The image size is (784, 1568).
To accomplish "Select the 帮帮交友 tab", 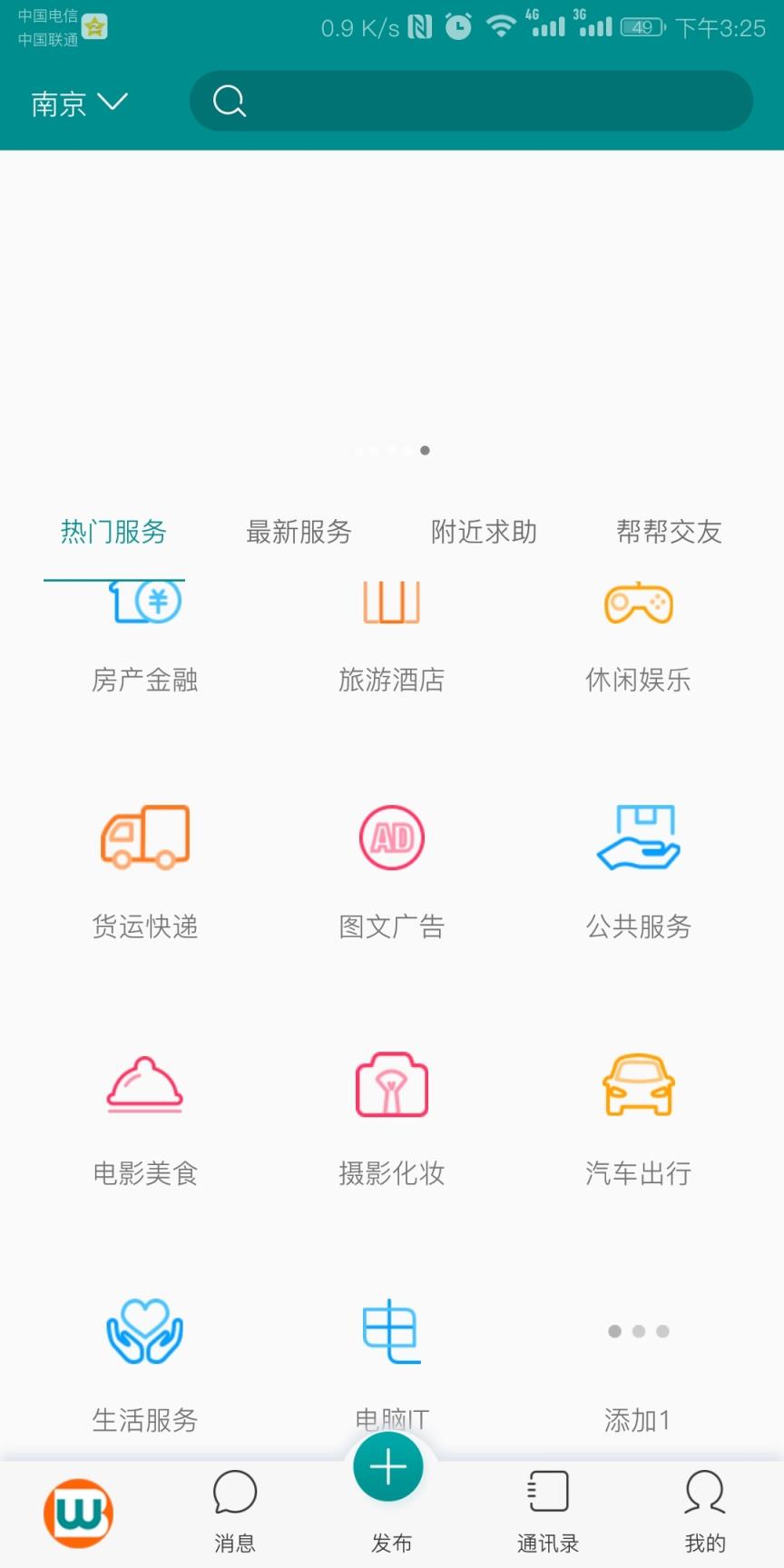I will [670, 533].
